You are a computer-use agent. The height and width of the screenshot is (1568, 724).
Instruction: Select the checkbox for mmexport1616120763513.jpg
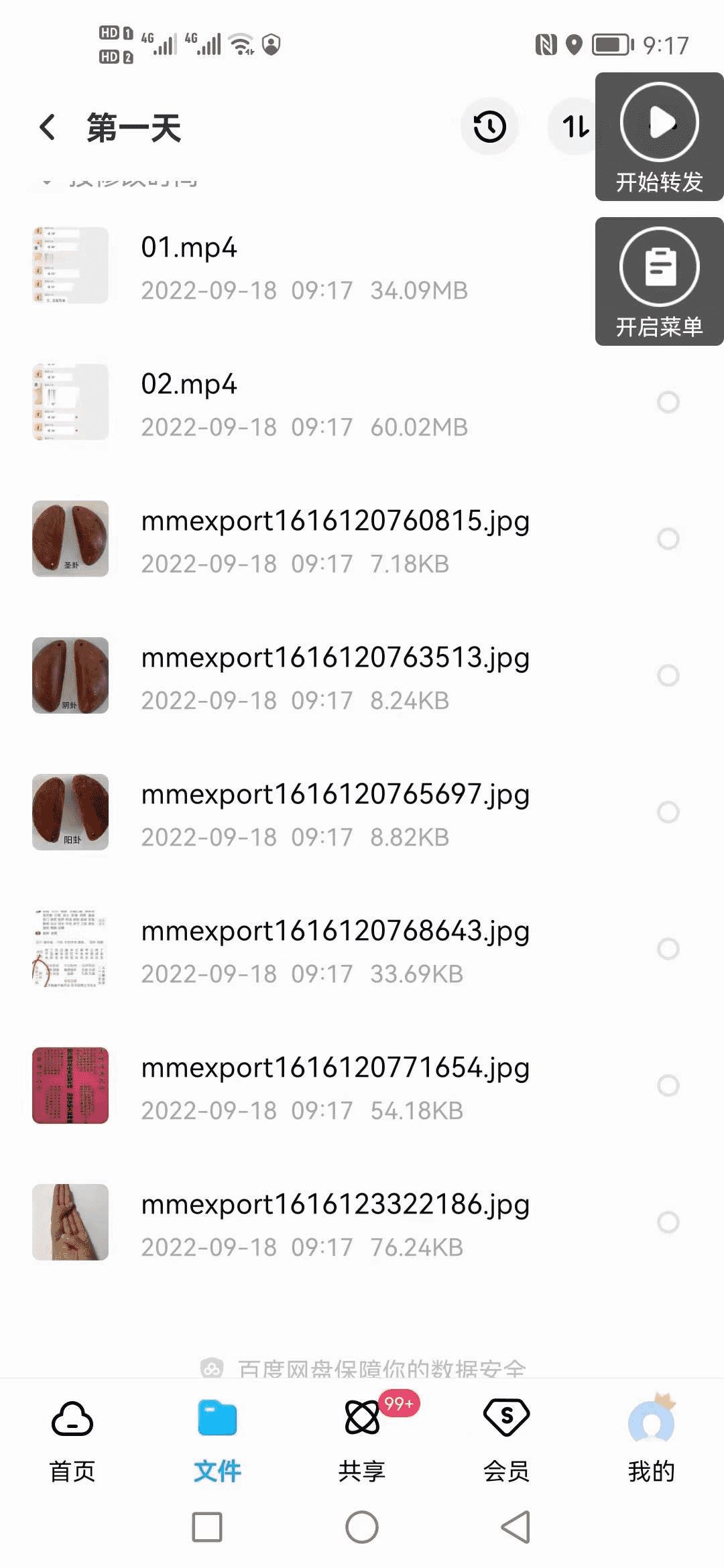[x=668, y=675]
